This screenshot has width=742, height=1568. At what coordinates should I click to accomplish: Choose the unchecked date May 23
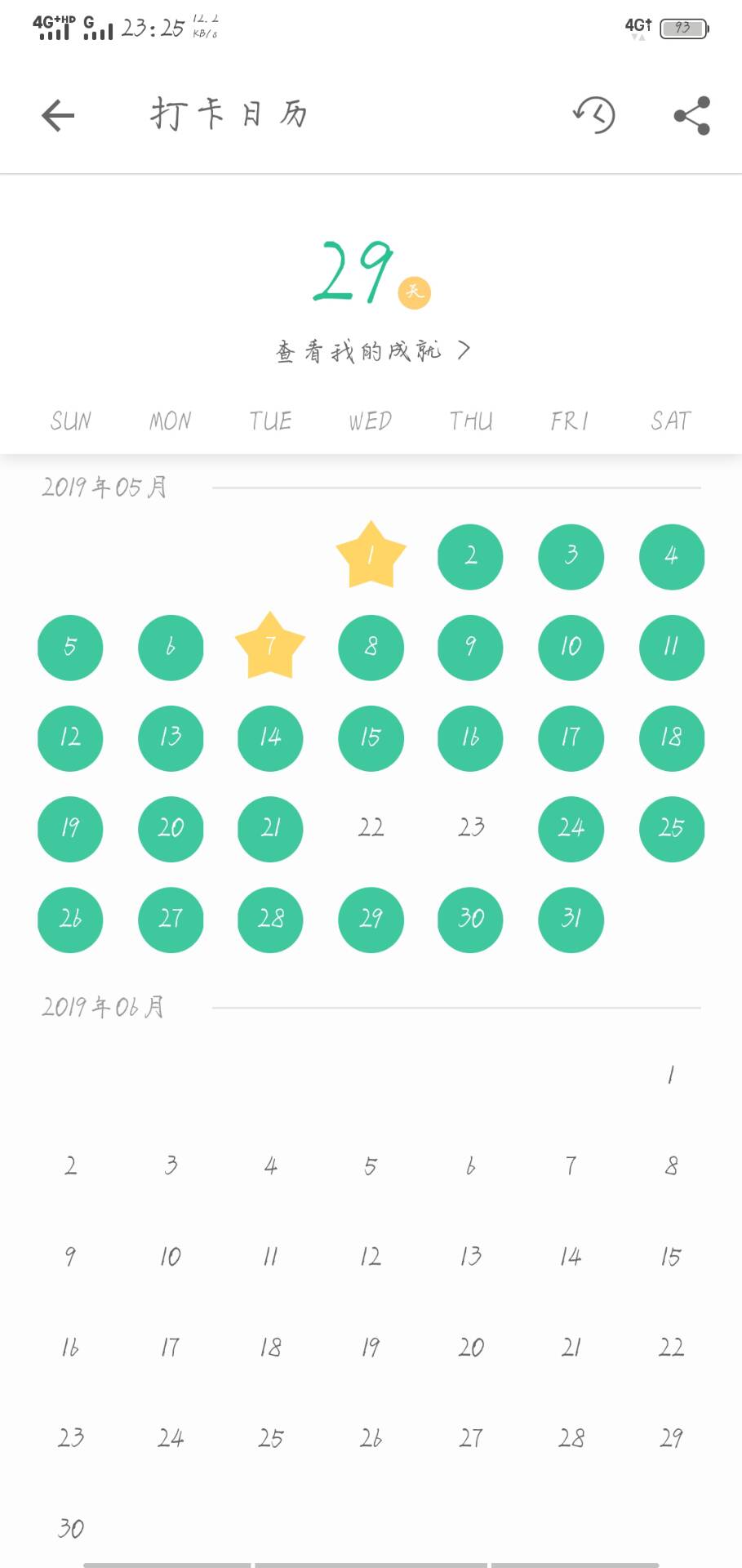[x=471, y=828]
